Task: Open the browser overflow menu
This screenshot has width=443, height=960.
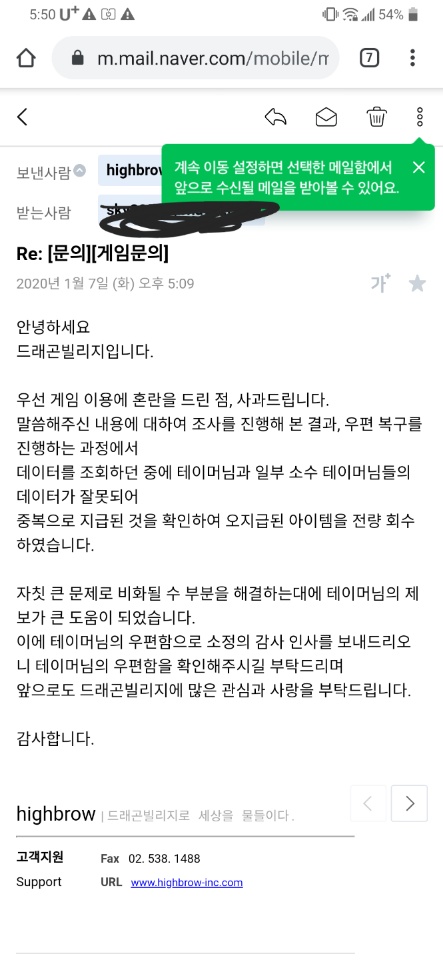Action: 413,58
